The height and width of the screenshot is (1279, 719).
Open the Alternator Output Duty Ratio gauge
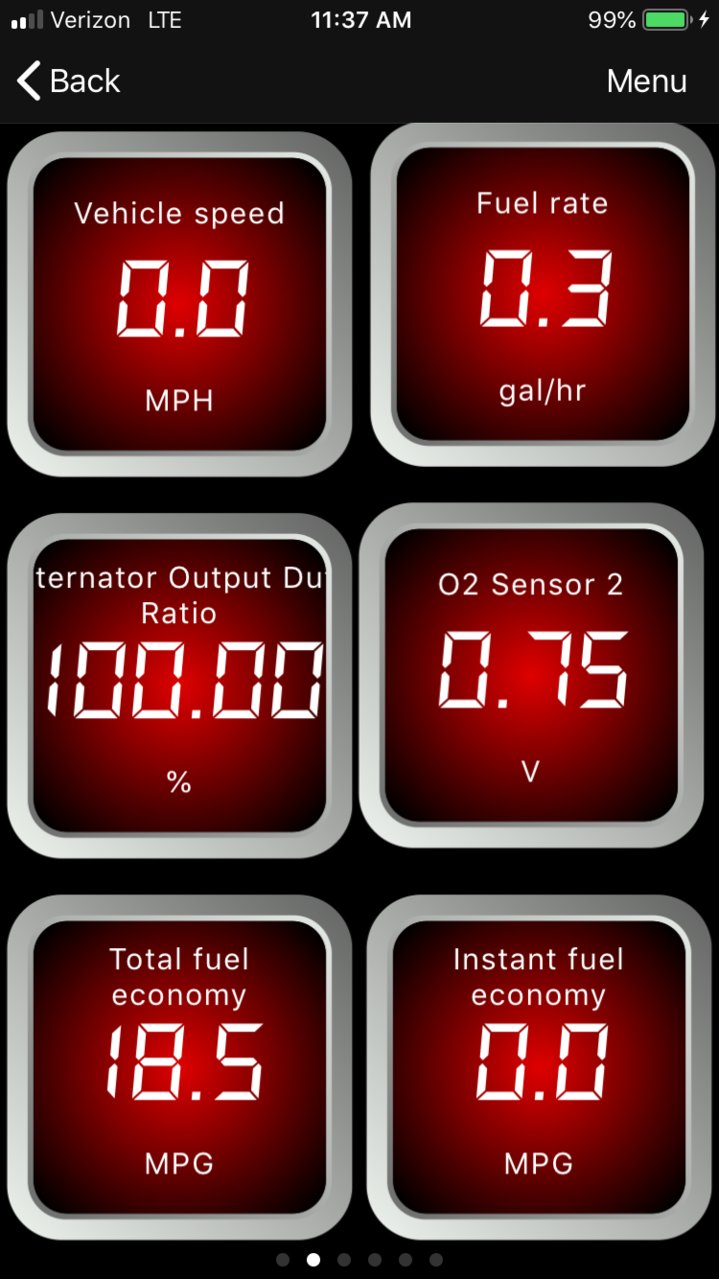point(180,685)
